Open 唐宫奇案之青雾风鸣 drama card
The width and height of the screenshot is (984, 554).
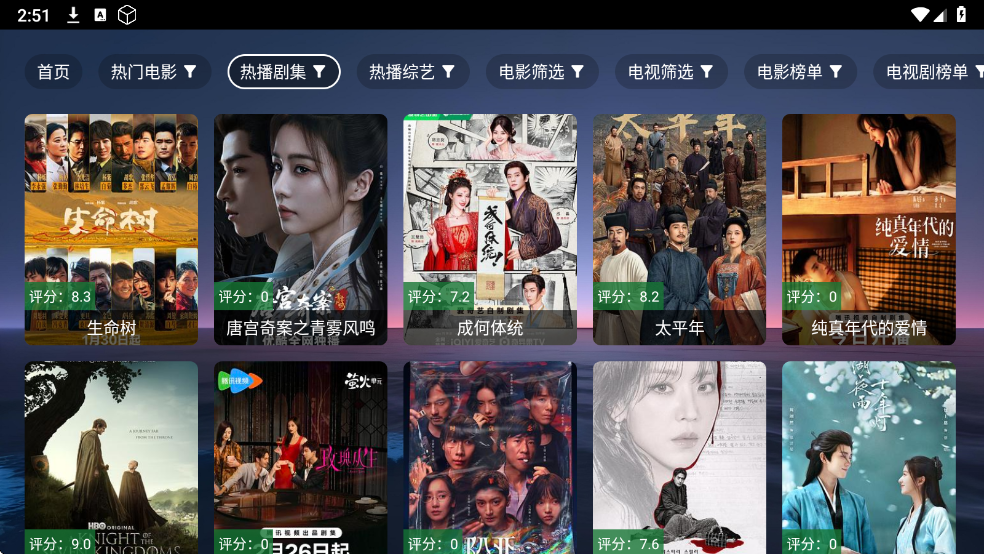click(x=300, y=229)
